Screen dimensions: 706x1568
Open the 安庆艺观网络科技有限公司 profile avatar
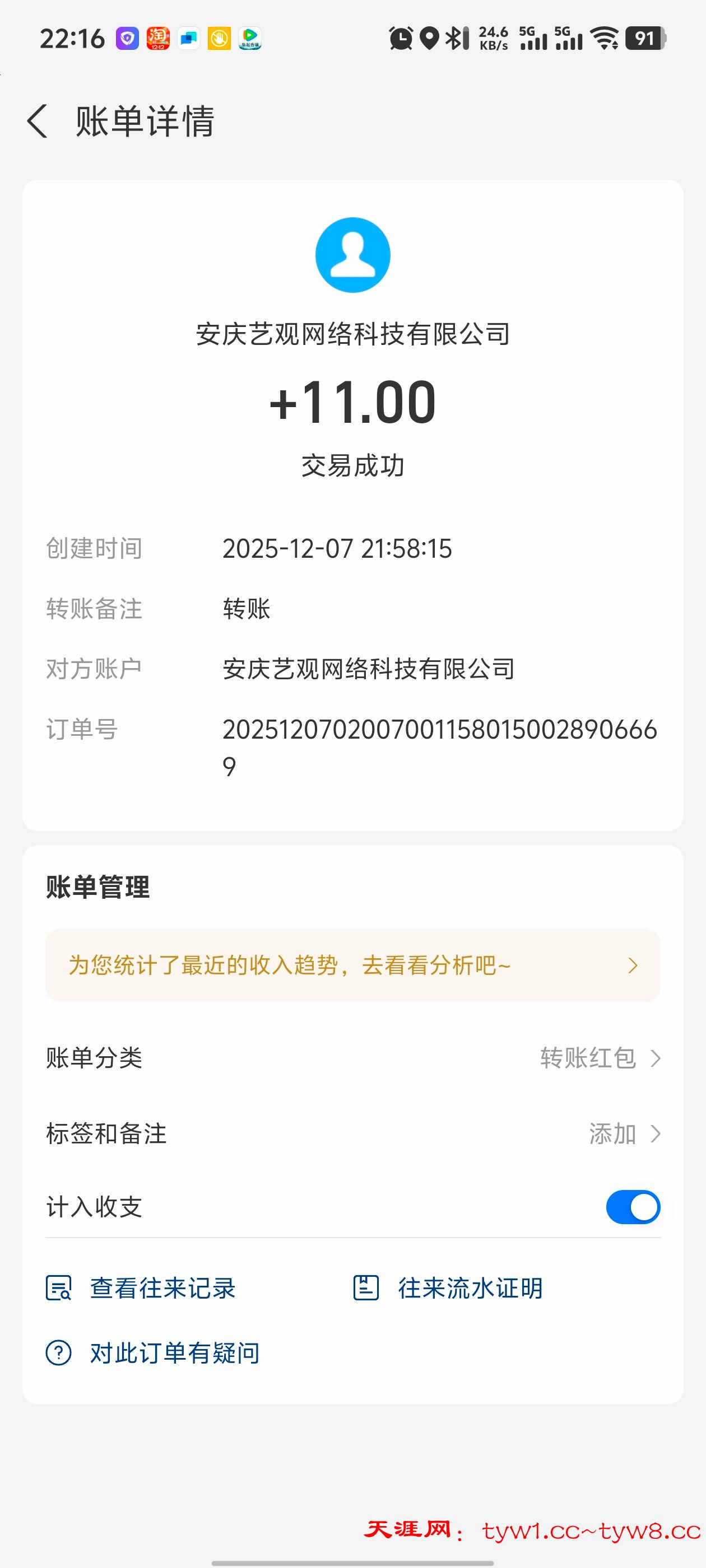click(352, 255)
